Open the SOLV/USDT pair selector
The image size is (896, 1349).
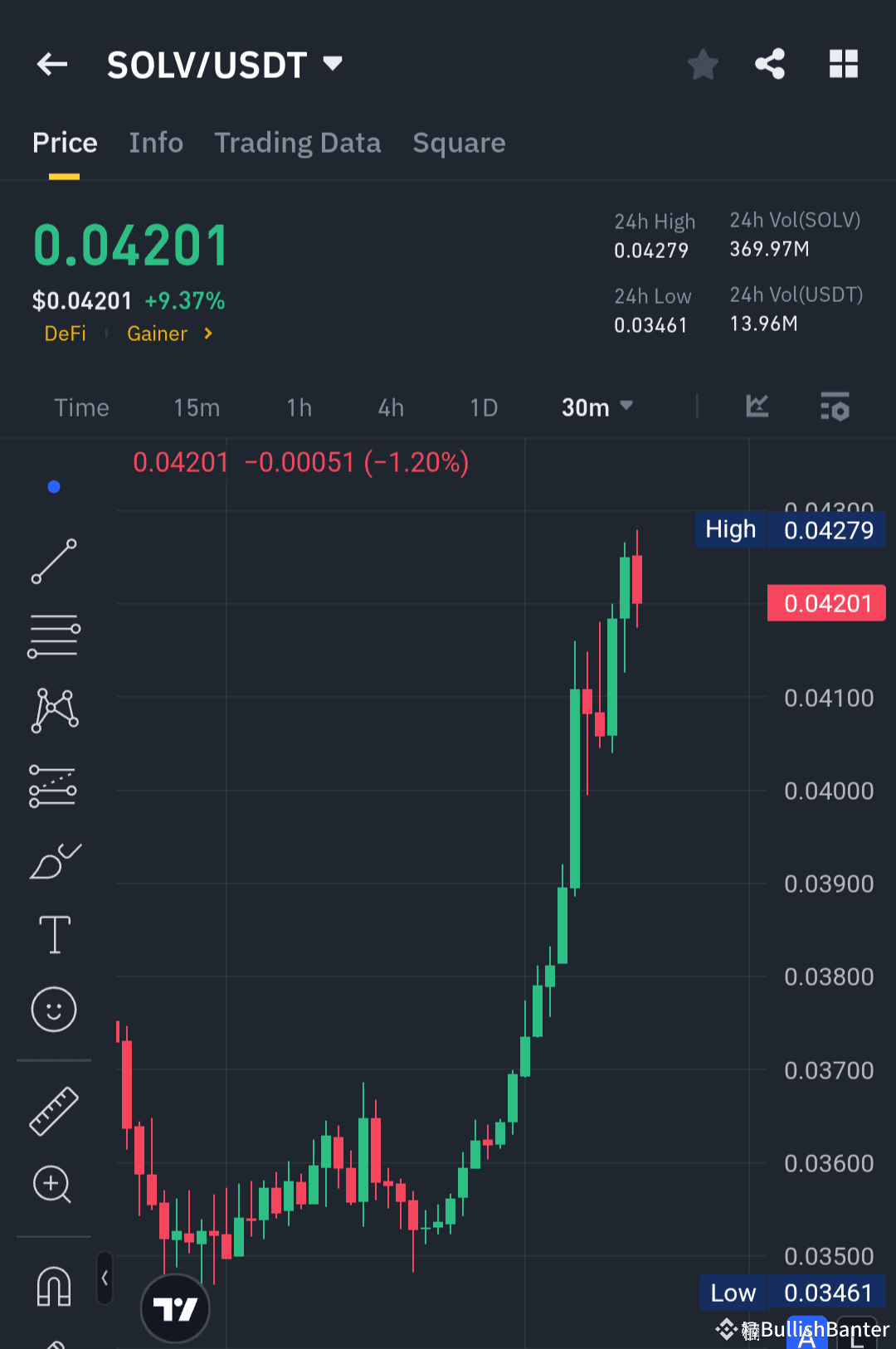225,64
